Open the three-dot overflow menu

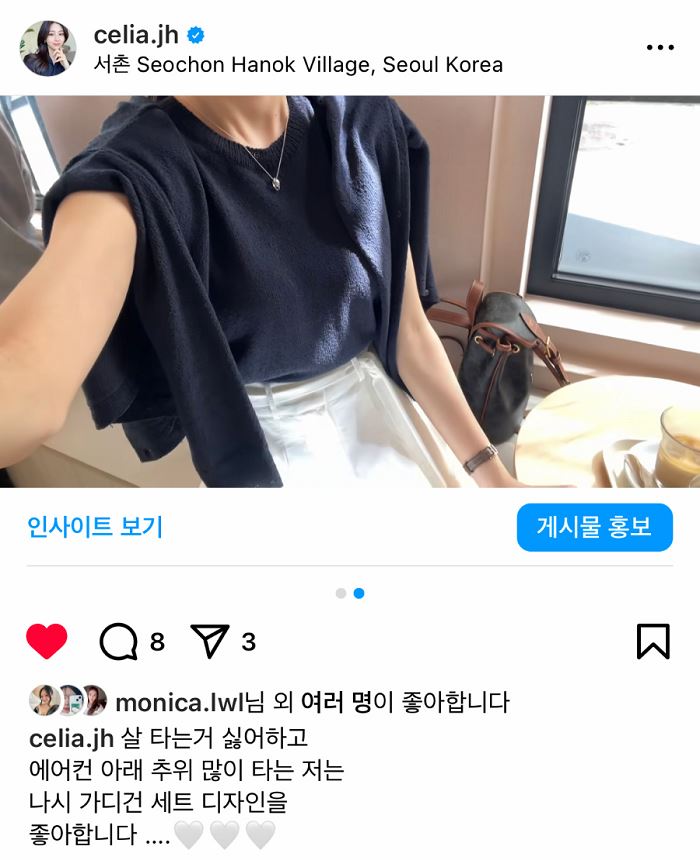660,47
